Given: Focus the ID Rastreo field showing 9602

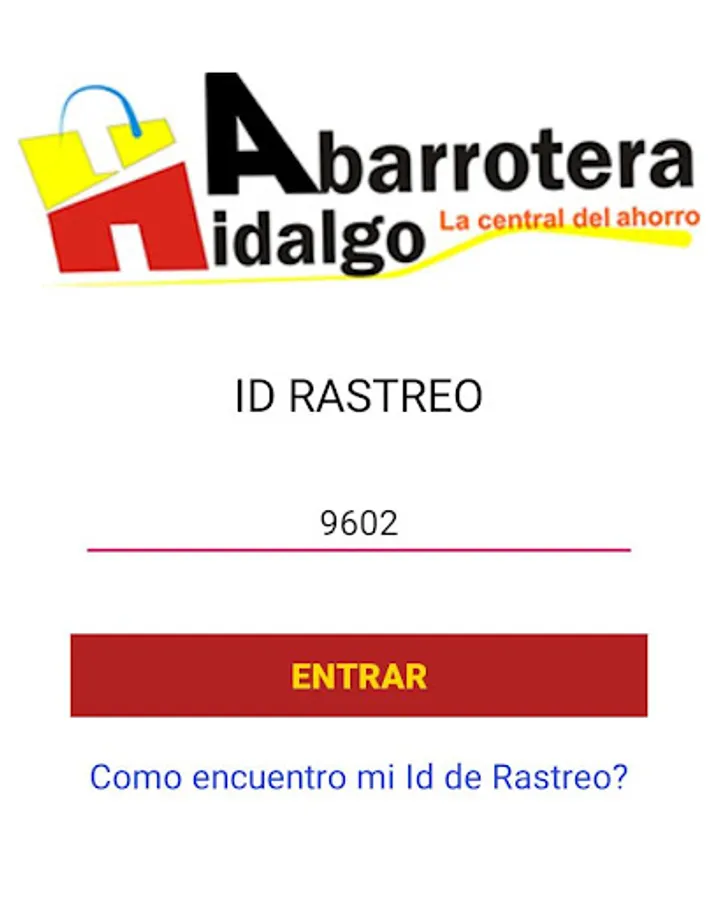Looking at the screenshot, I should tap(359, 523).
